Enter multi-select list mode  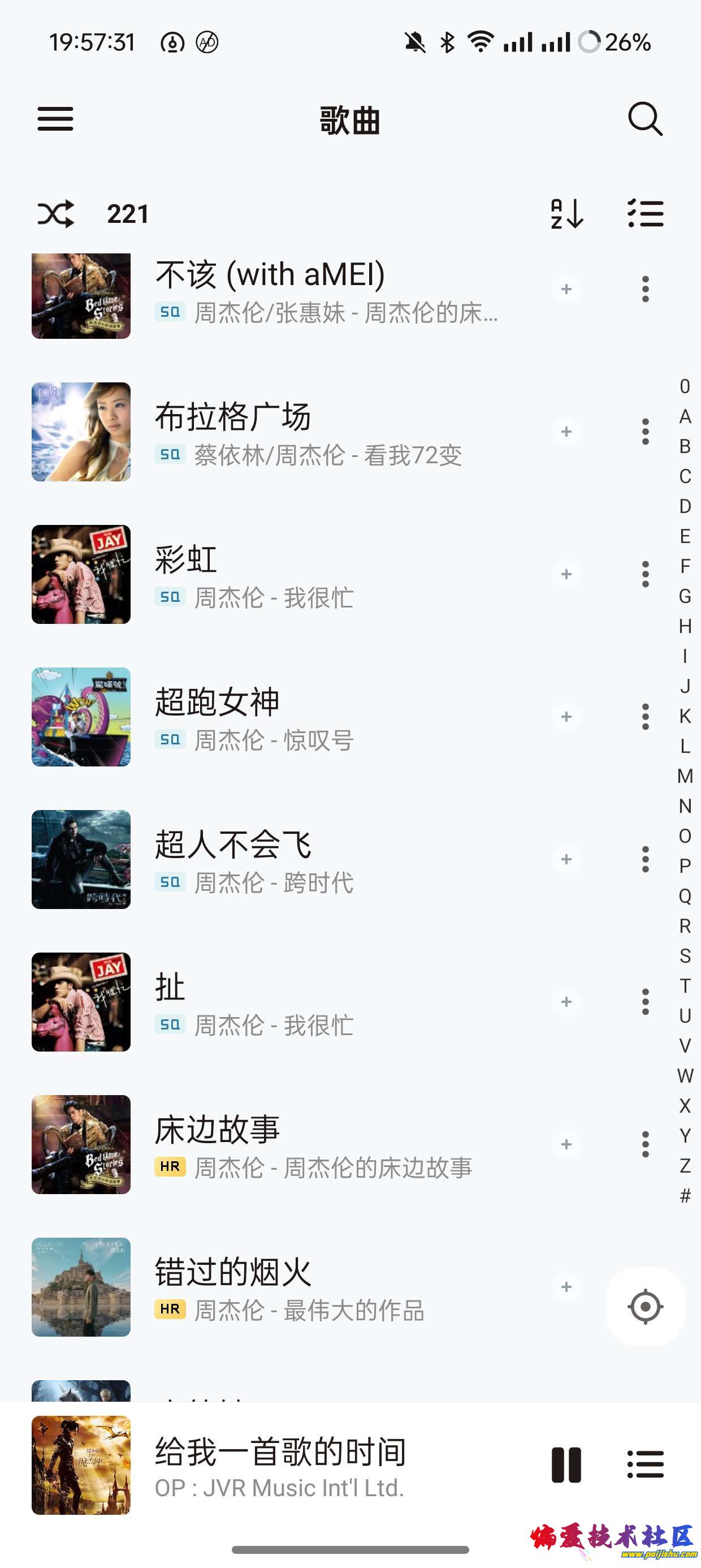click(x=645, y=214)
